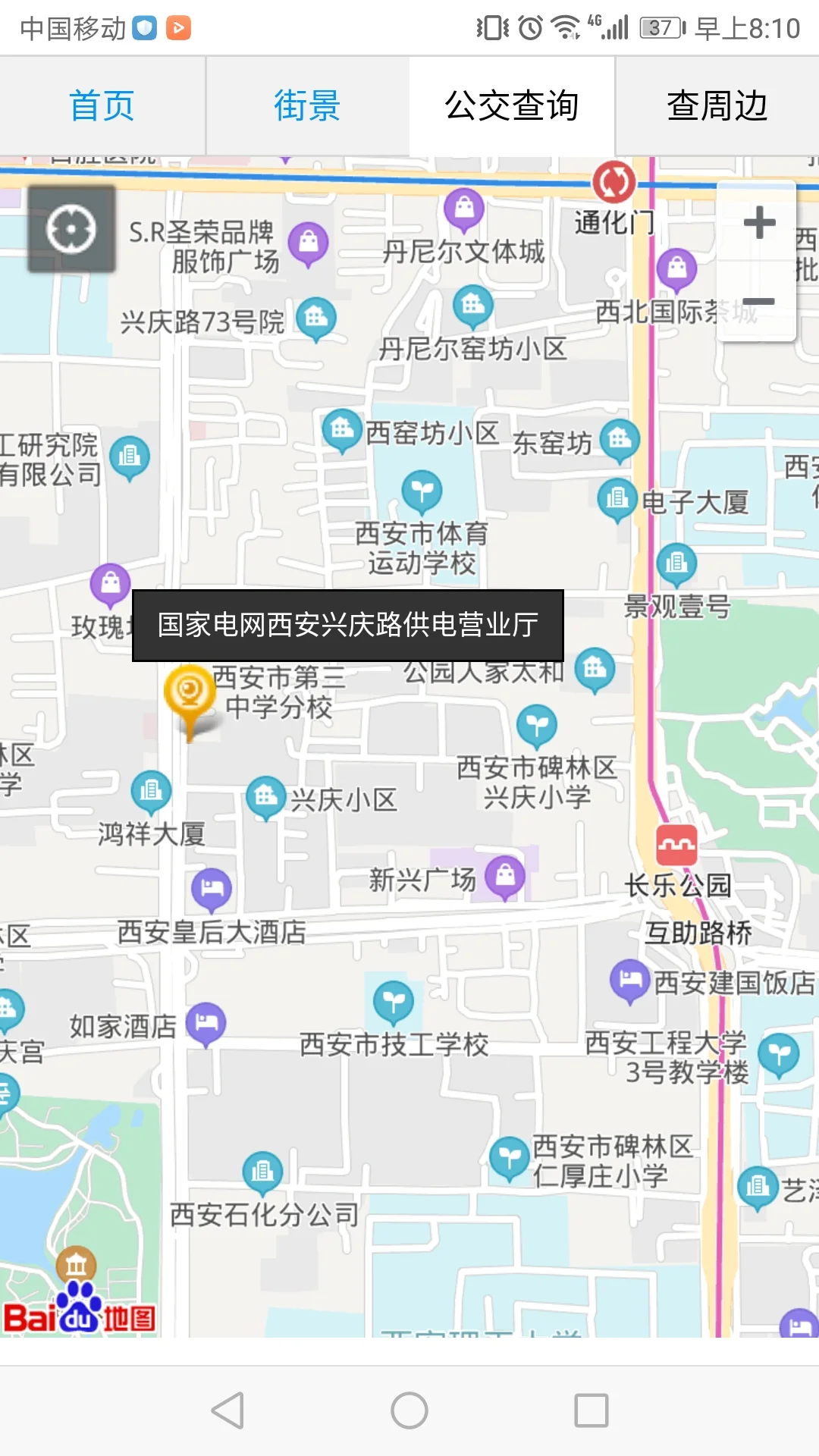Open the 查周边 tab
The width and height of the screenshot is (819, 1456).
coord(717,105)
